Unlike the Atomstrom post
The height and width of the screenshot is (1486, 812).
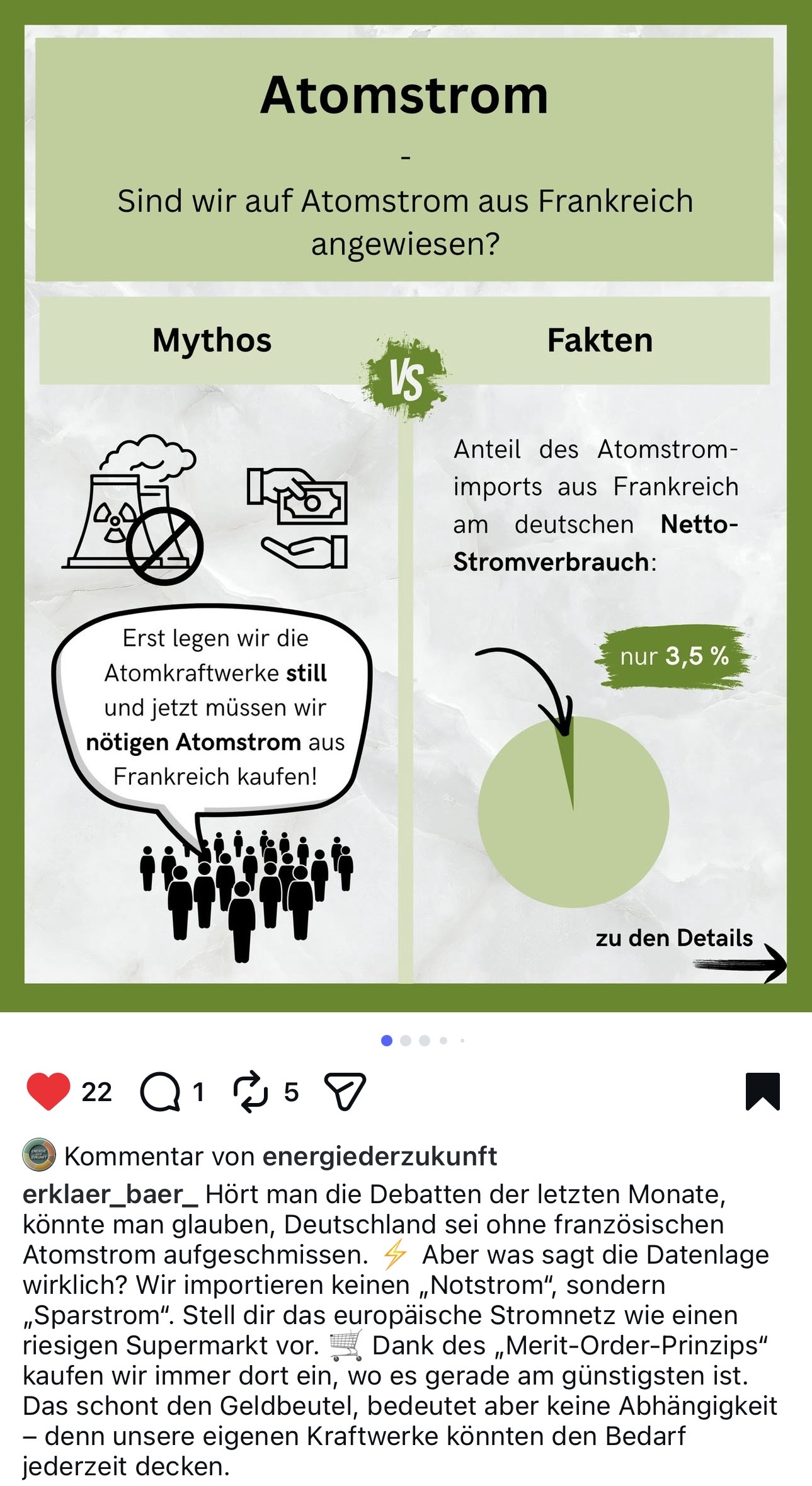[49, 1092]
